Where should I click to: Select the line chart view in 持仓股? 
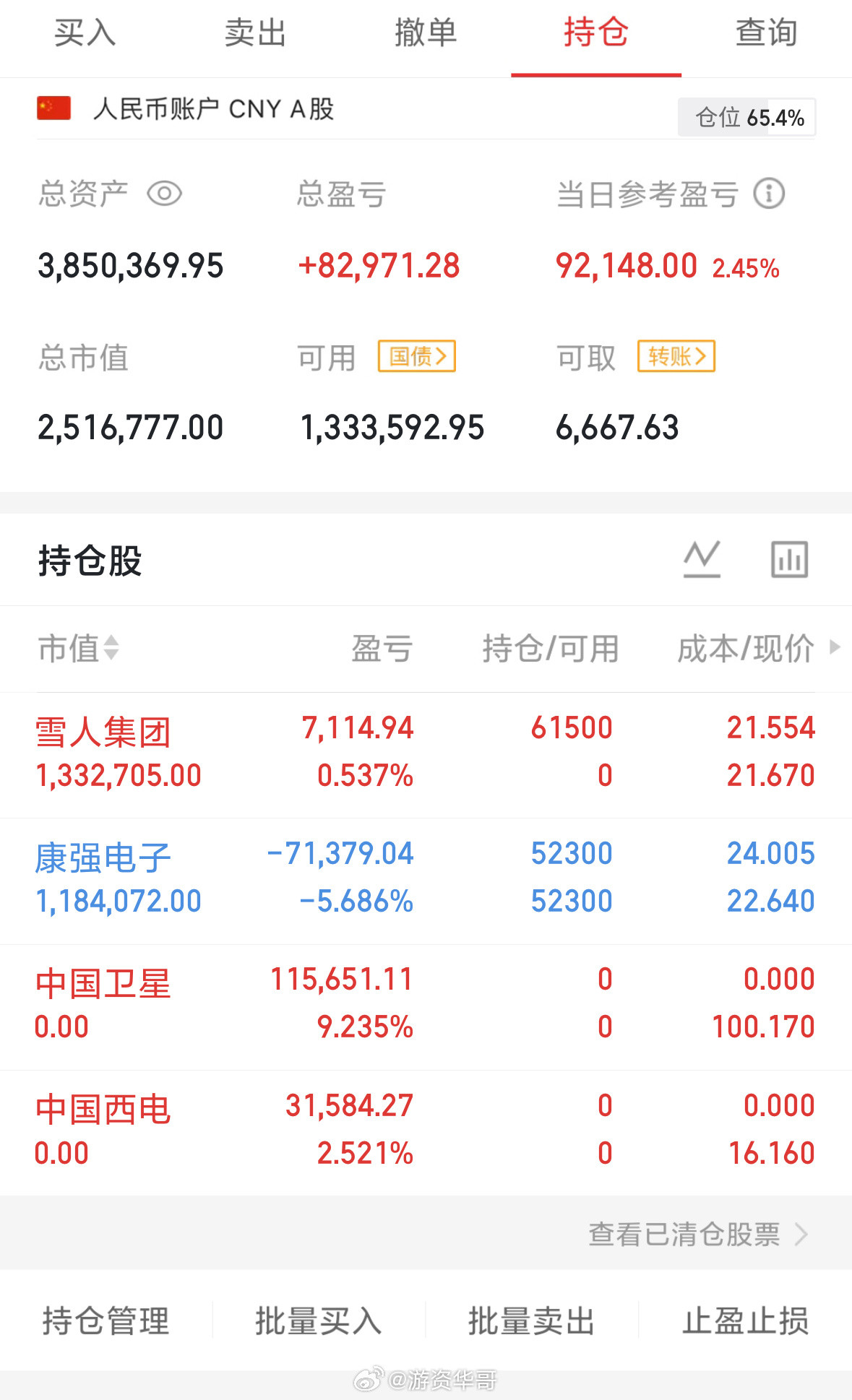(x=702, y=558)
